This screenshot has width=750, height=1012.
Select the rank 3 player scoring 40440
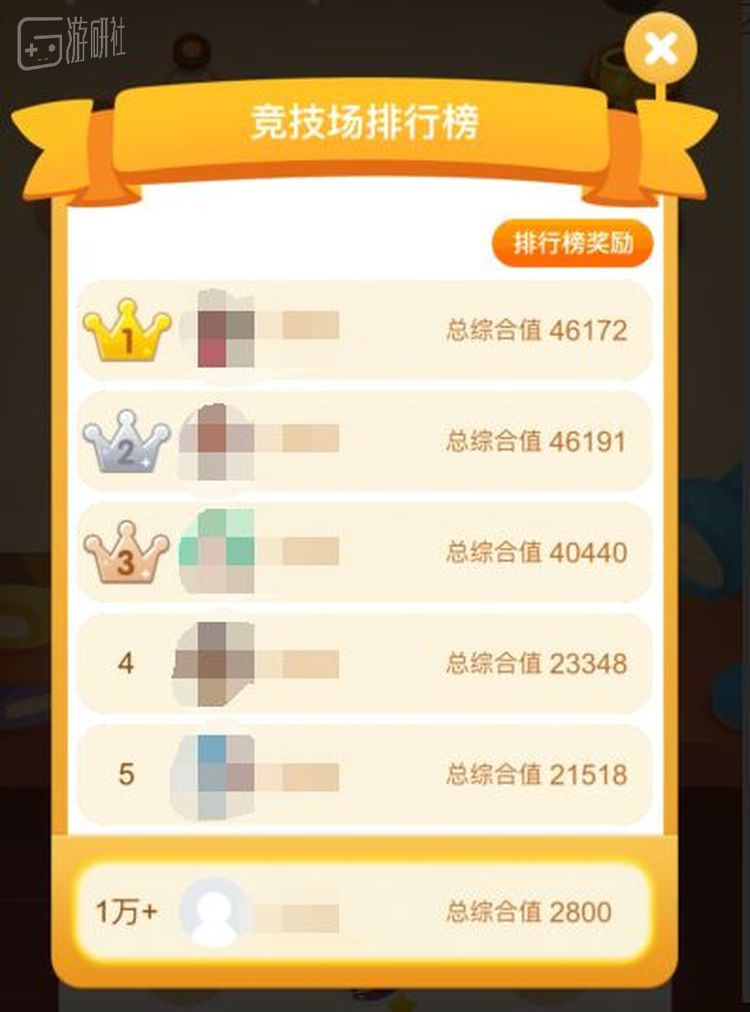tap(365, 552)
